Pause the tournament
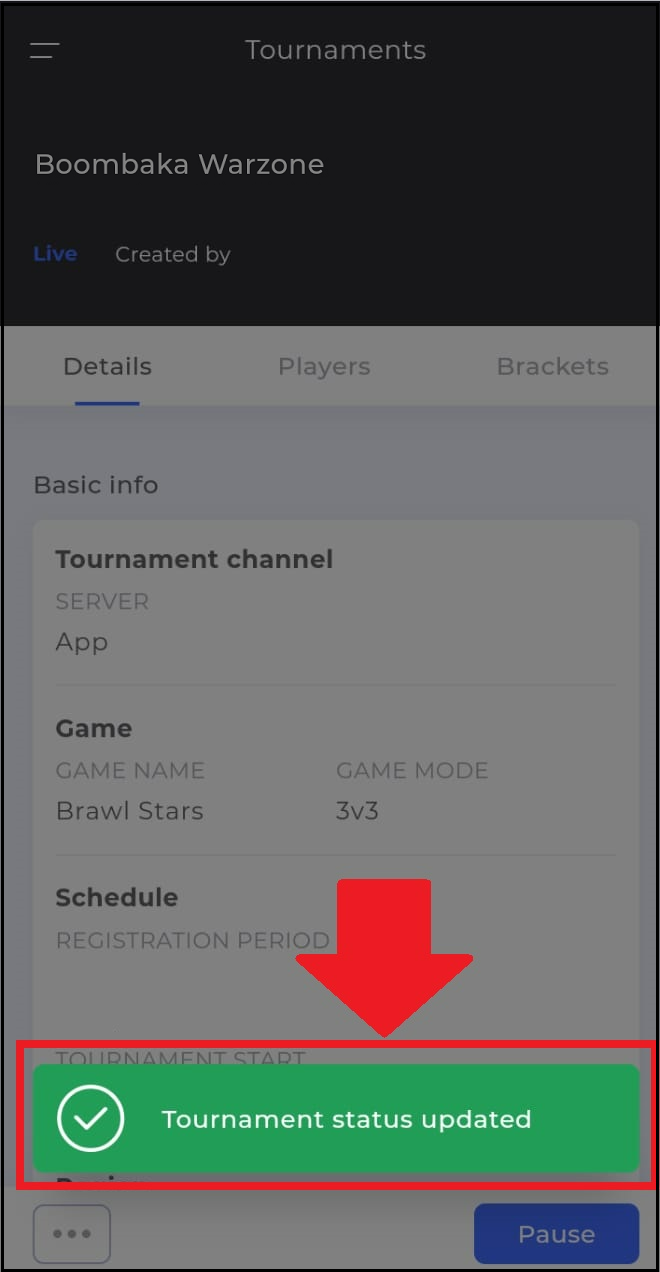The width and height of the screenshot is (660, 1272). (556, 1234)
